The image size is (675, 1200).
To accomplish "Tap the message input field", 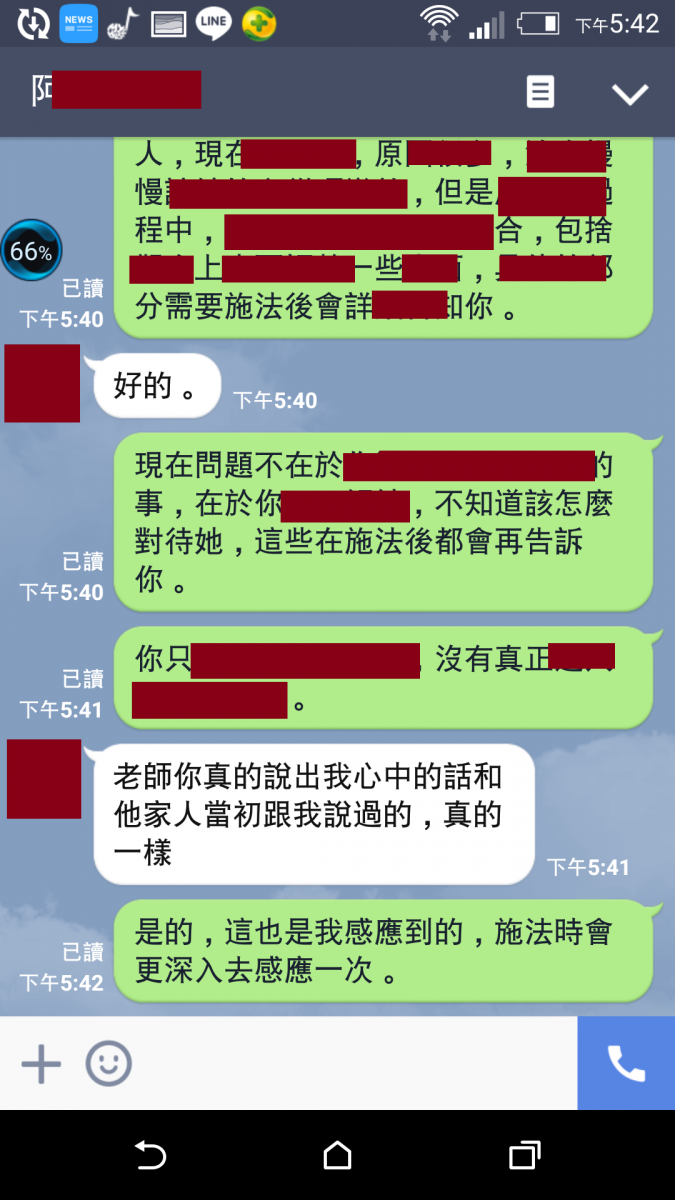I will [x=350, y=1064].
